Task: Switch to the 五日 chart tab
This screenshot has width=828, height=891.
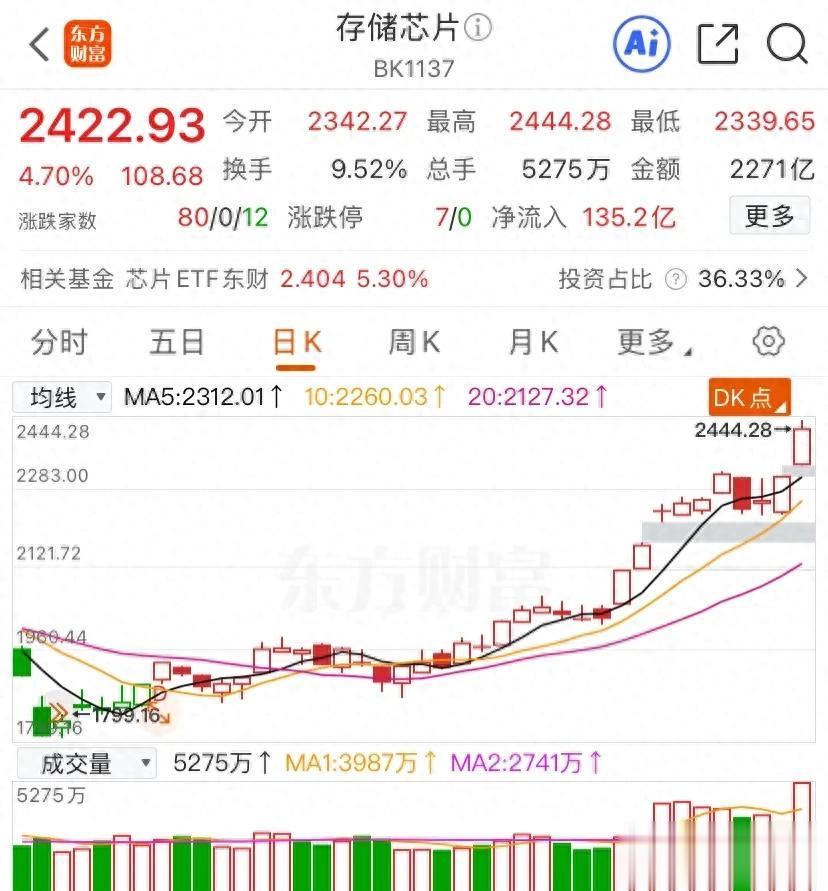Action: (177, 343)
